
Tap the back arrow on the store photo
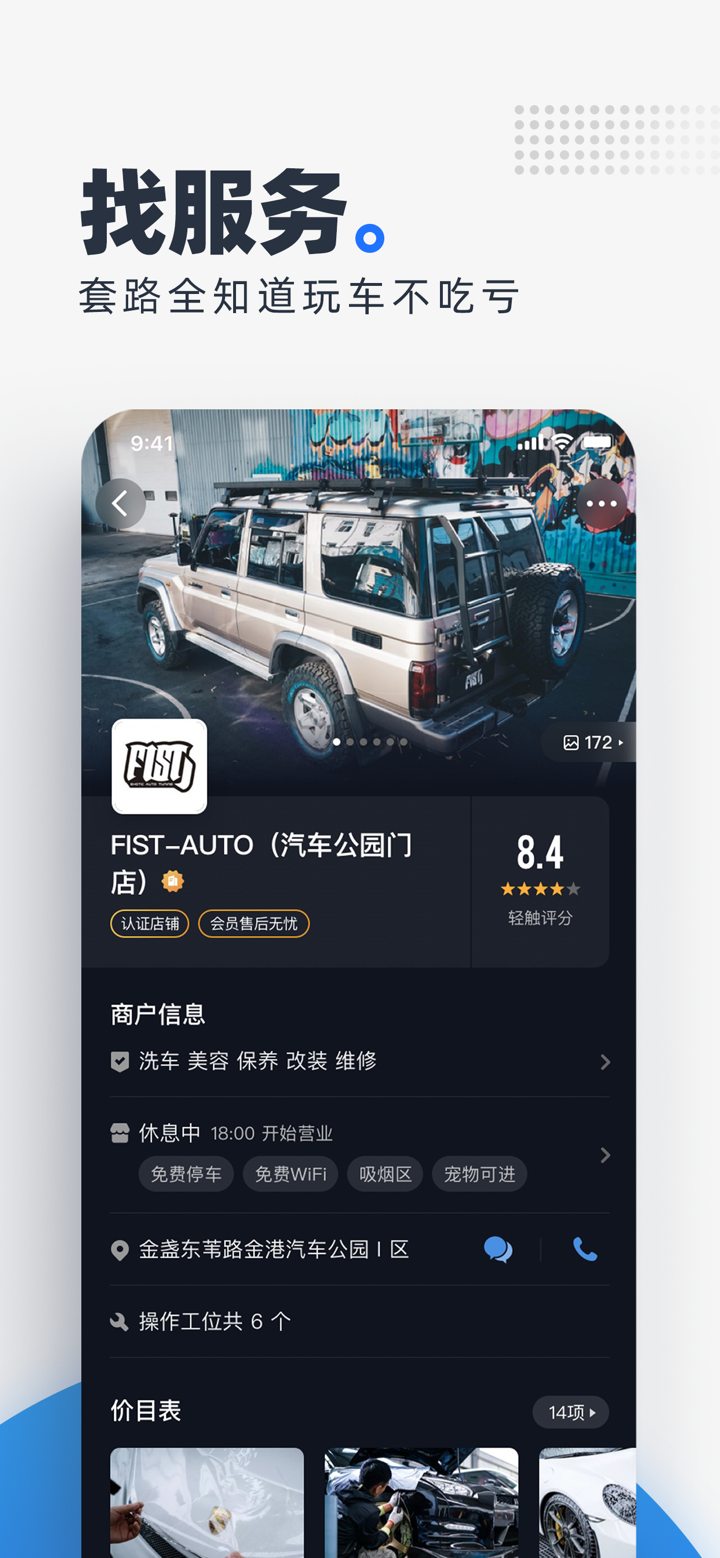click(121, 503)
